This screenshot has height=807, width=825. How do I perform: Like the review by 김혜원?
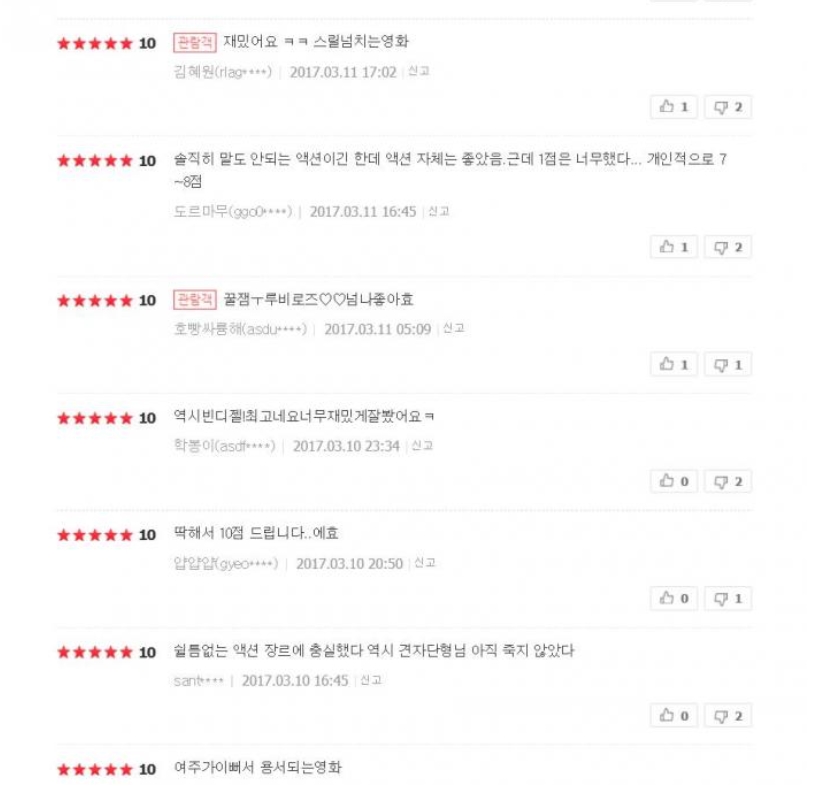pyautogui.click(x=674, y=107)
